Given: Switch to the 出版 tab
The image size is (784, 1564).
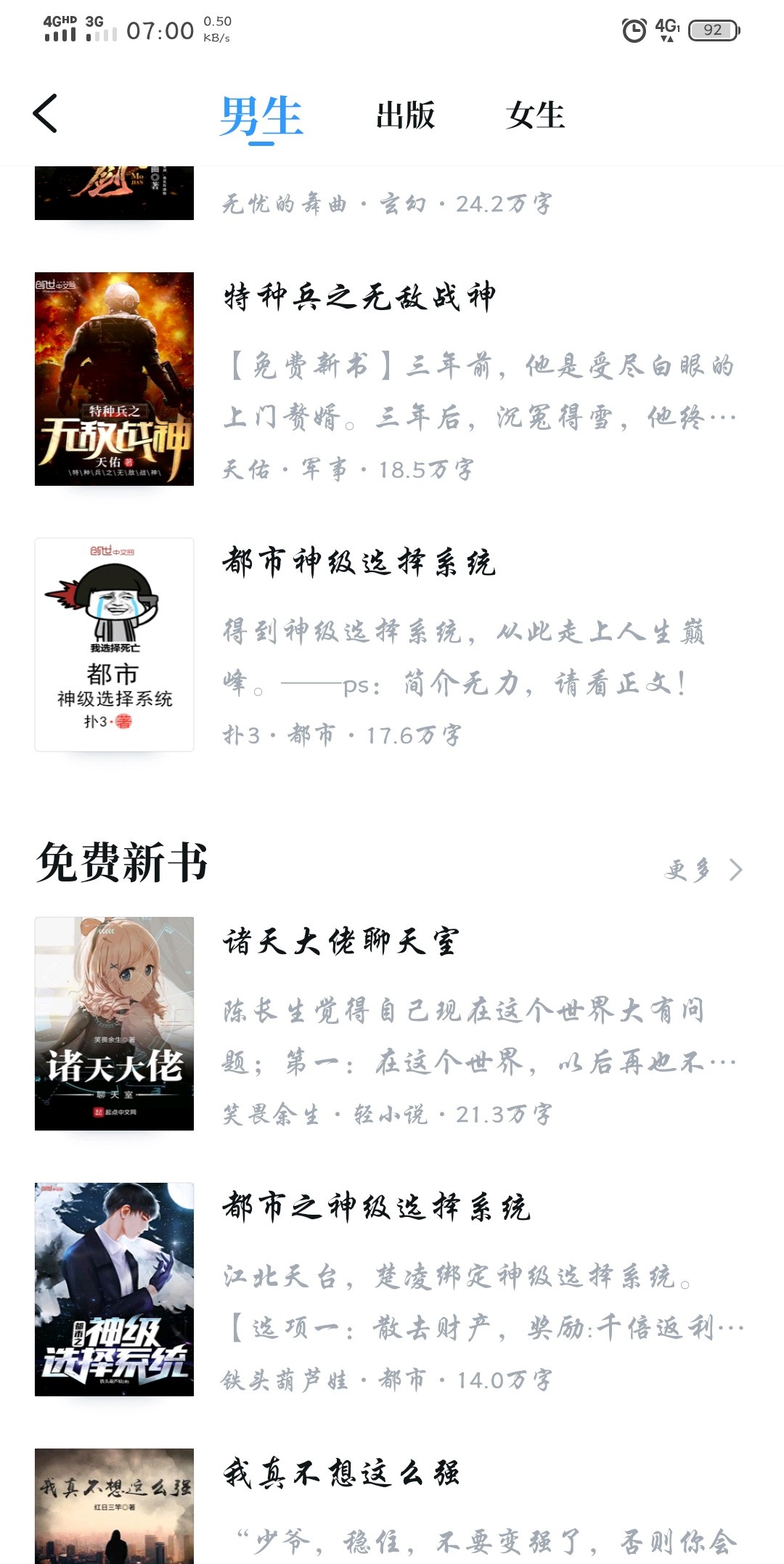Looking at the screenshot, I should tap(405, 115).
